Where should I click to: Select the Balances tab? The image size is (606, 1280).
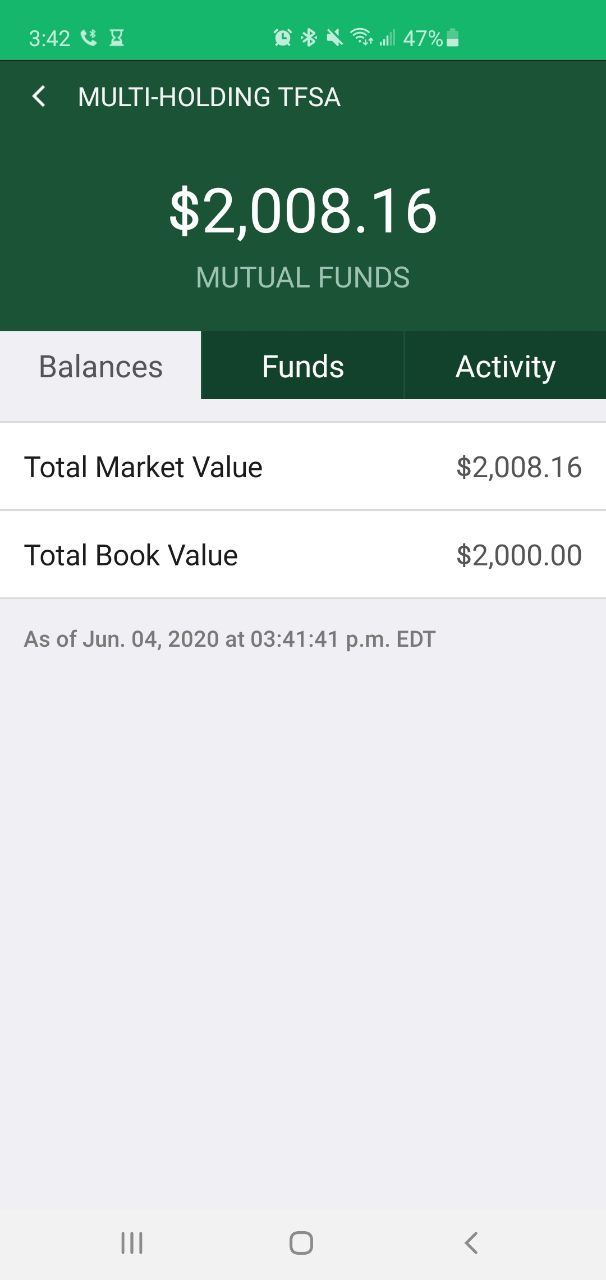click(x=100, y=366)
